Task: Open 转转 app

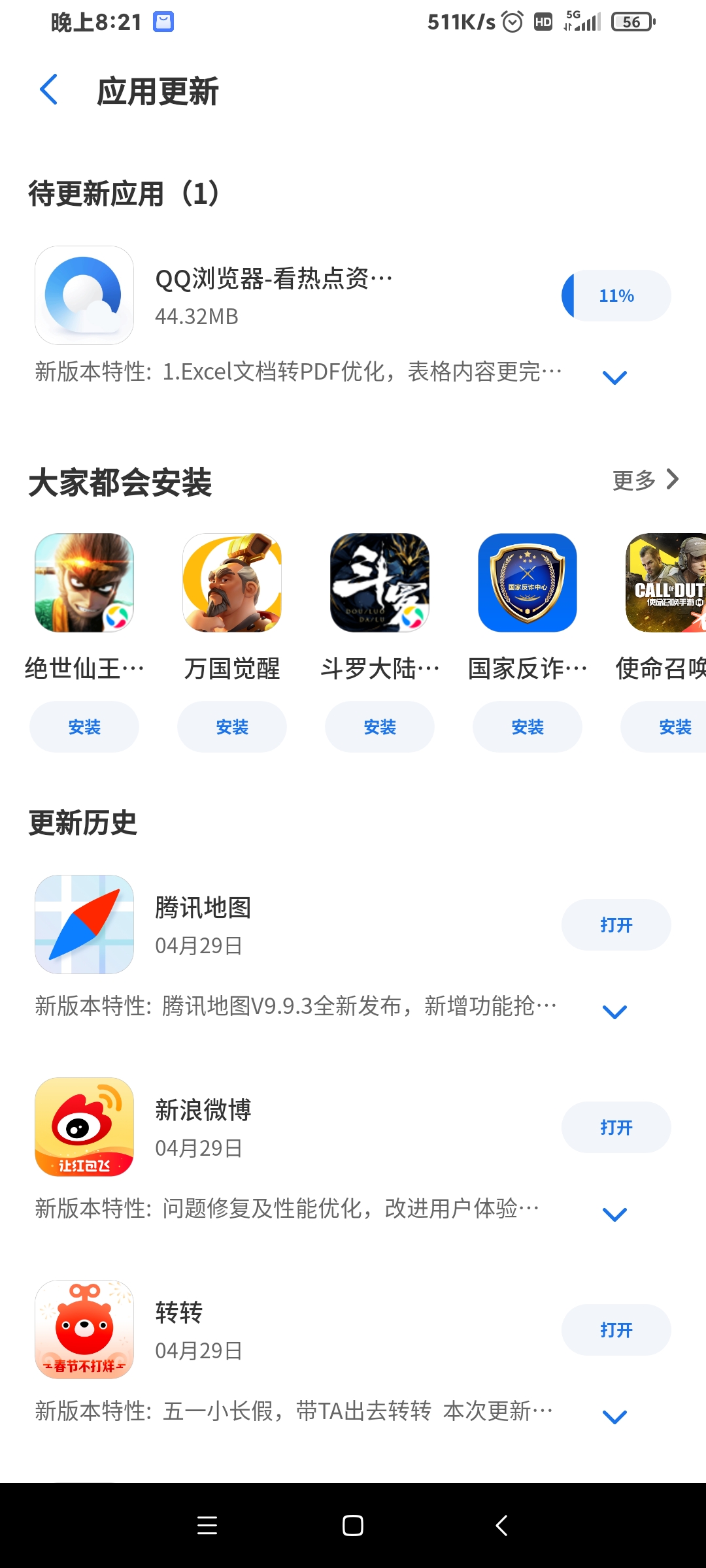Action: [616, 1330]
